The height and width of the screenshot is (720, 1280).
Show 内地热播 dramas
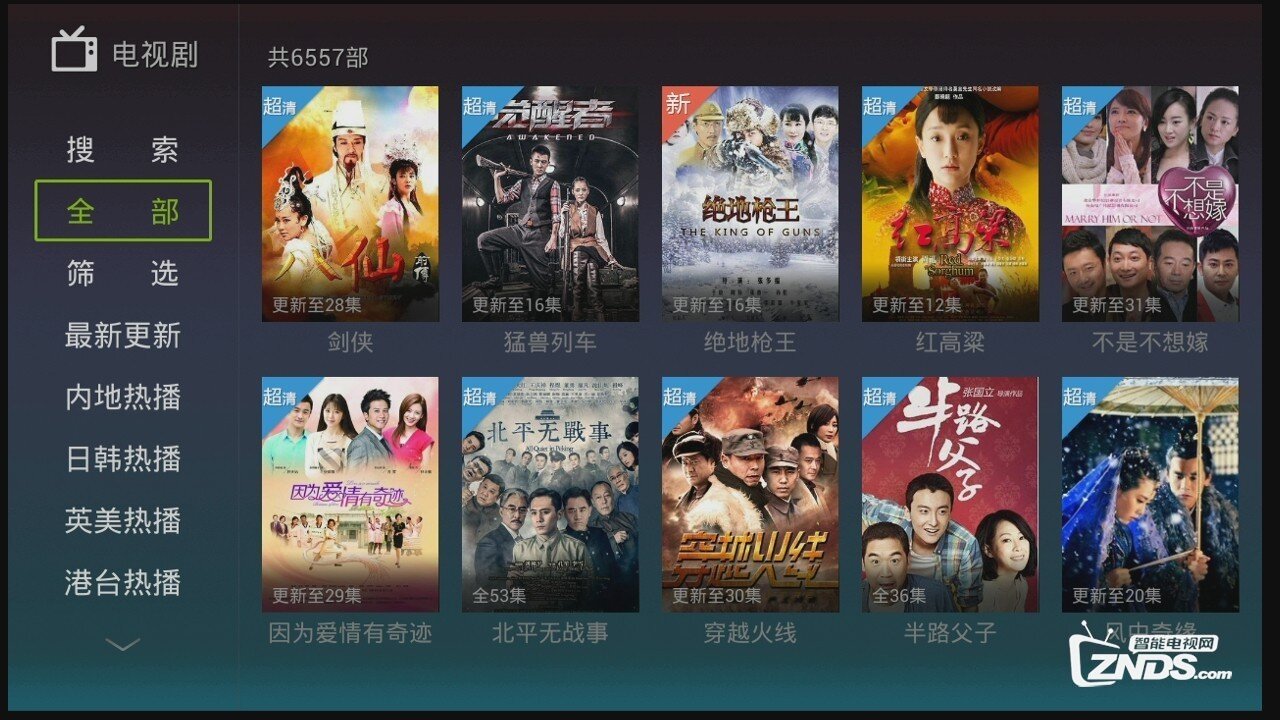[122, 397]
